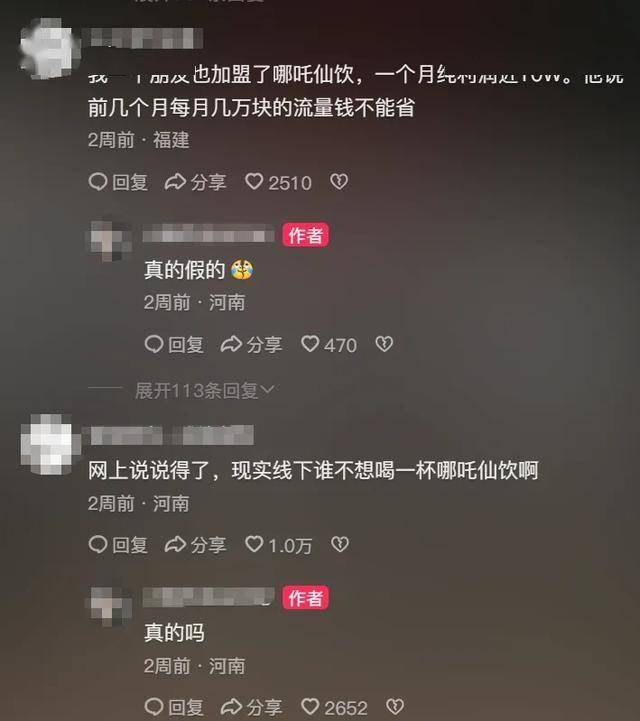Screen dimensions: 640x721
Task: Expand the 113 replies
Action: (205, 390)
